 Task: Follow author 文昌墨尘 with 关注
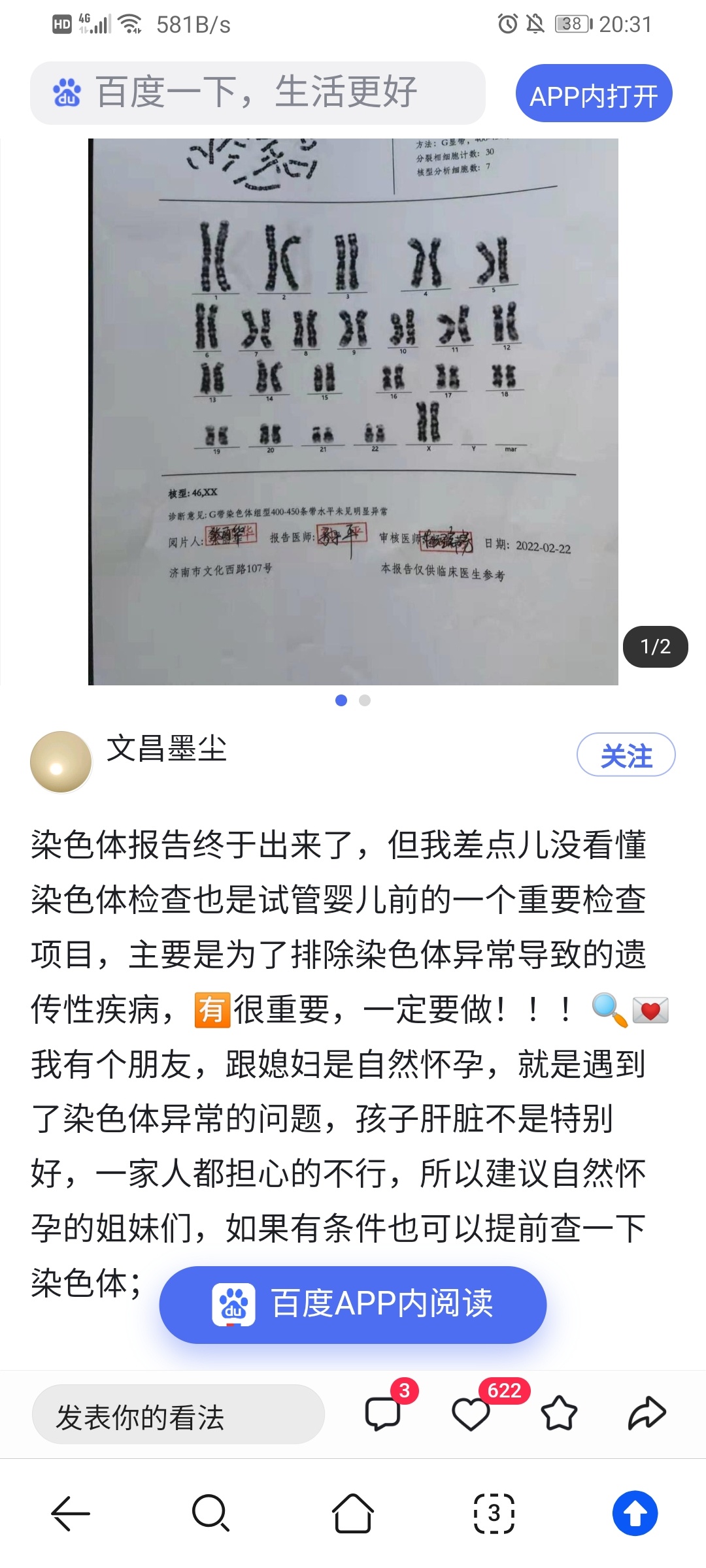(626, 755)
